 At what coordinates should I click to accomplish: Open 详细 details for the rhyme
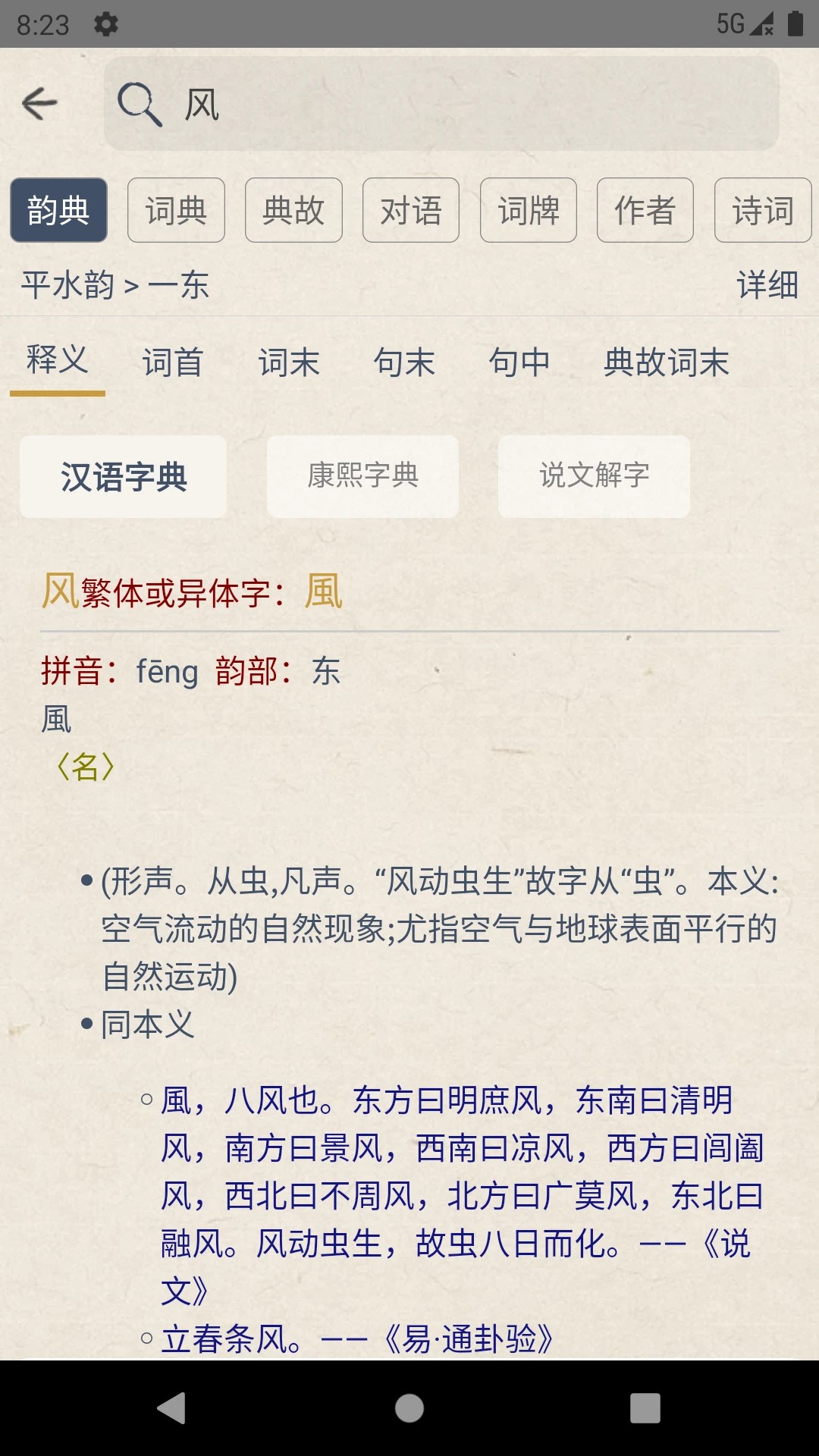[767, 285]
